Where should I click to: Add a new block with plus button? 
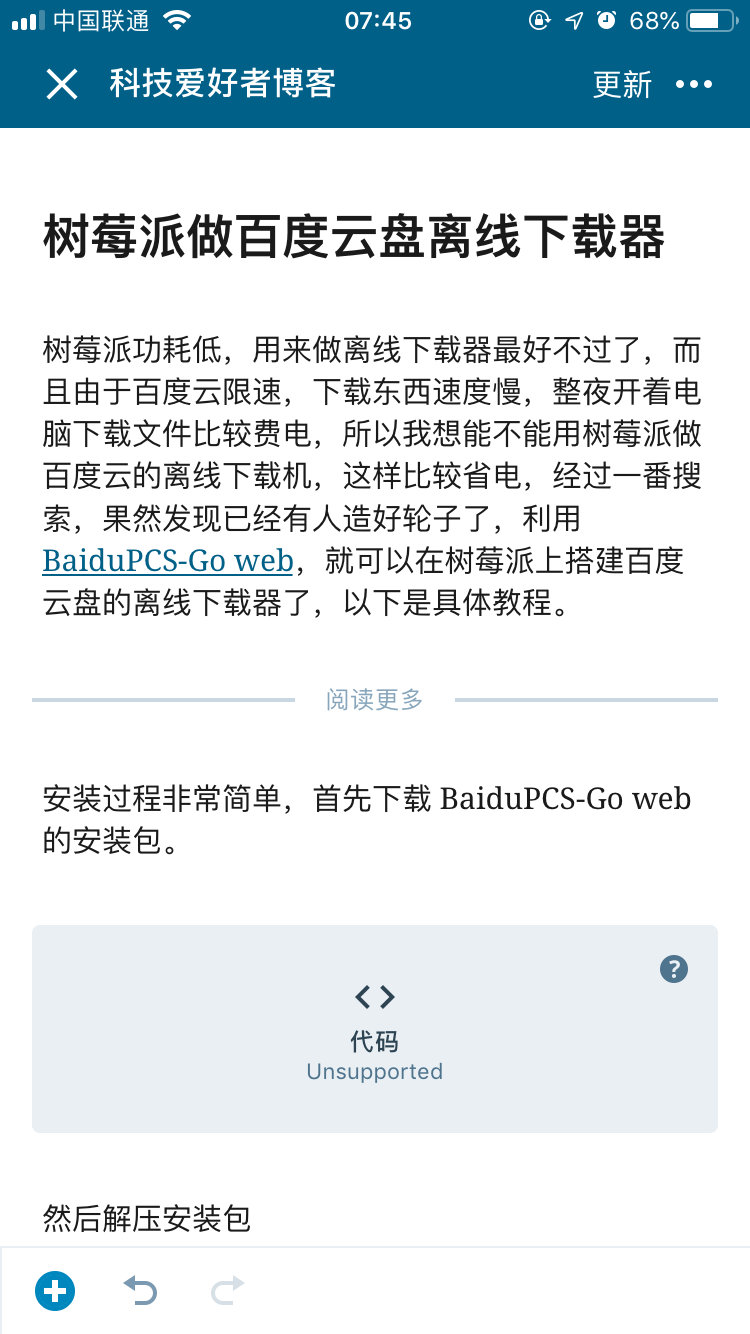tap(55, 1290)
